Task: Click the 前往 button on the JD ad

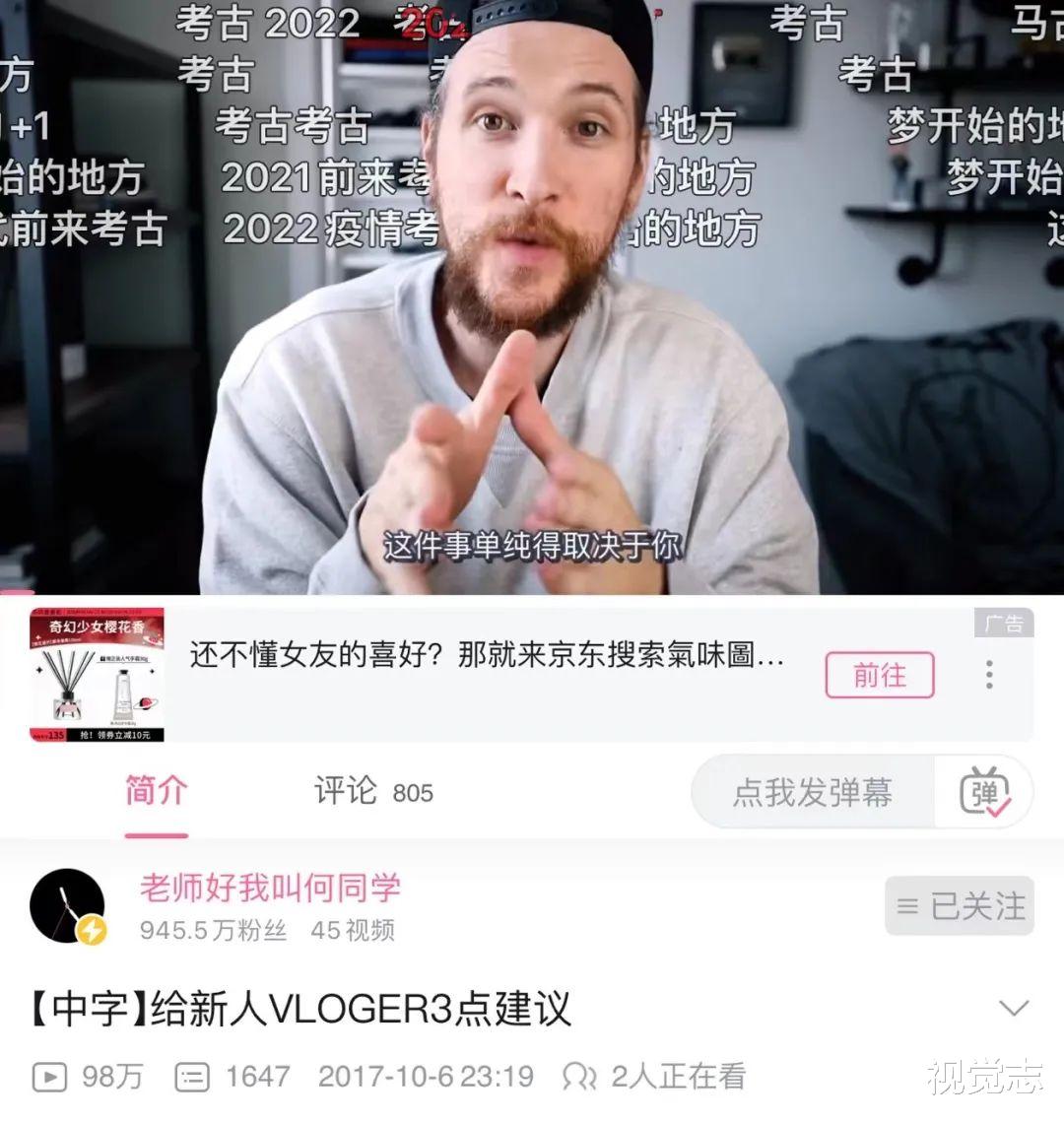Action: tap(880, 676)
